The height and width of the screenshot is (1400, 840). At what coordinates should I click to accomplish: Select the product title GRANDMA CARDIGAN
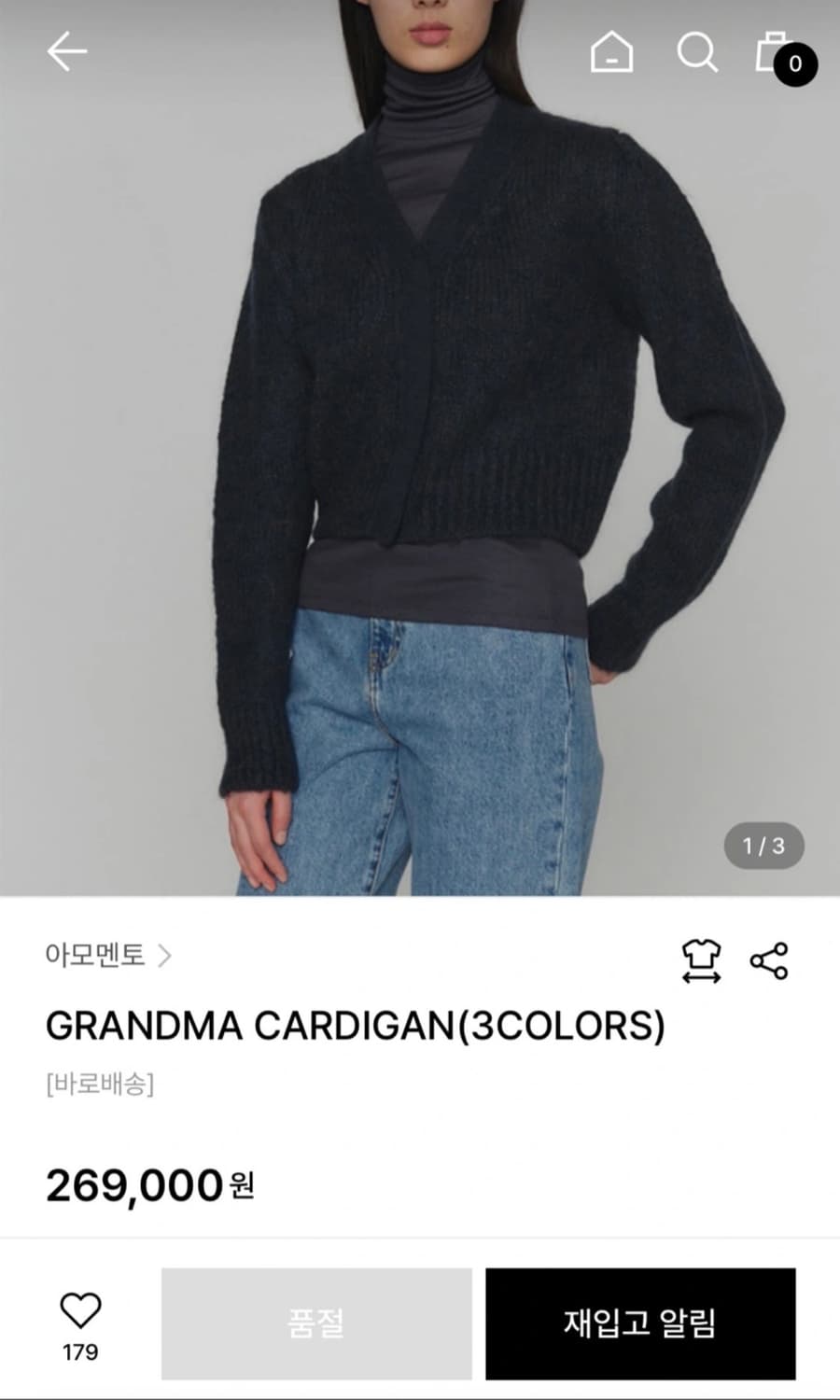click(355, 1027)
